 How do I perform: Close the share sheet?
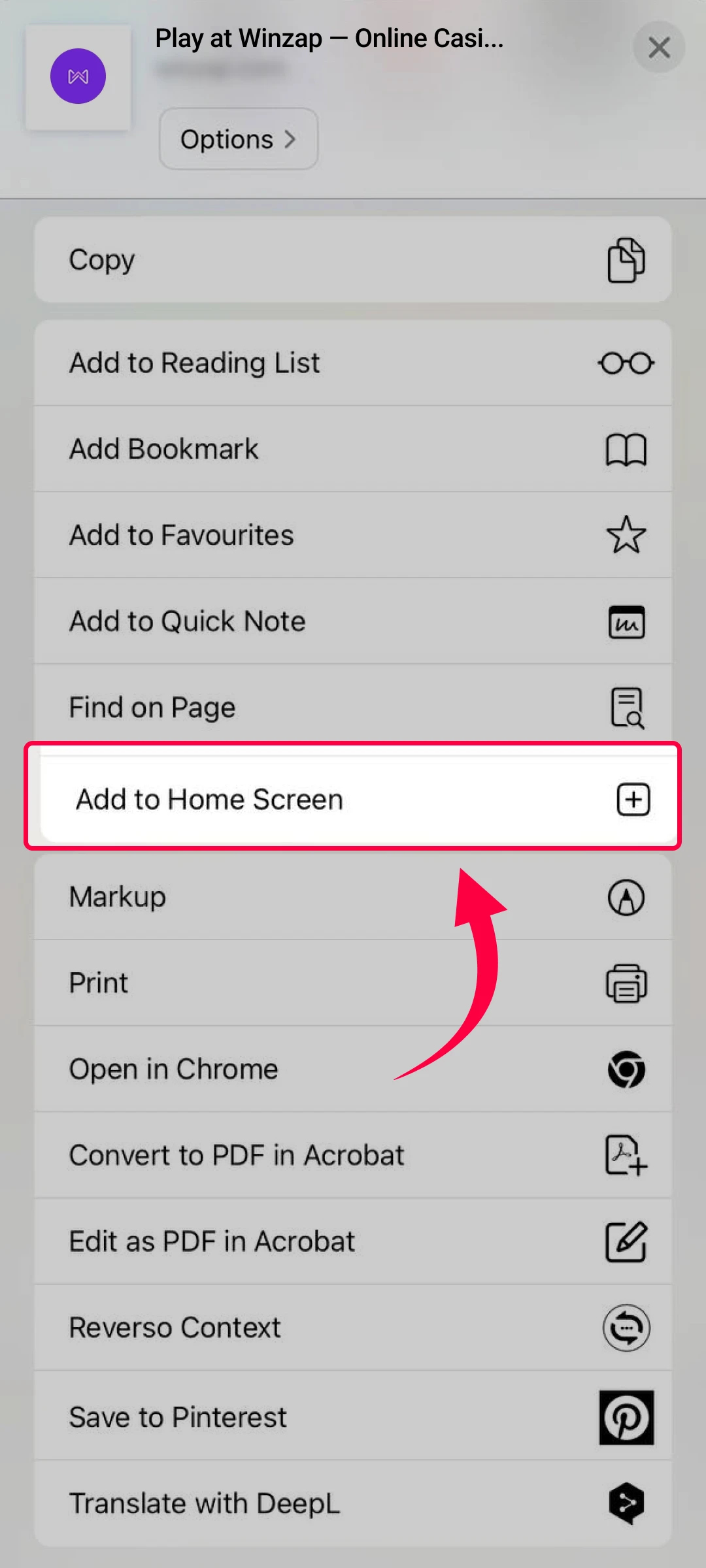click(658, 47)
